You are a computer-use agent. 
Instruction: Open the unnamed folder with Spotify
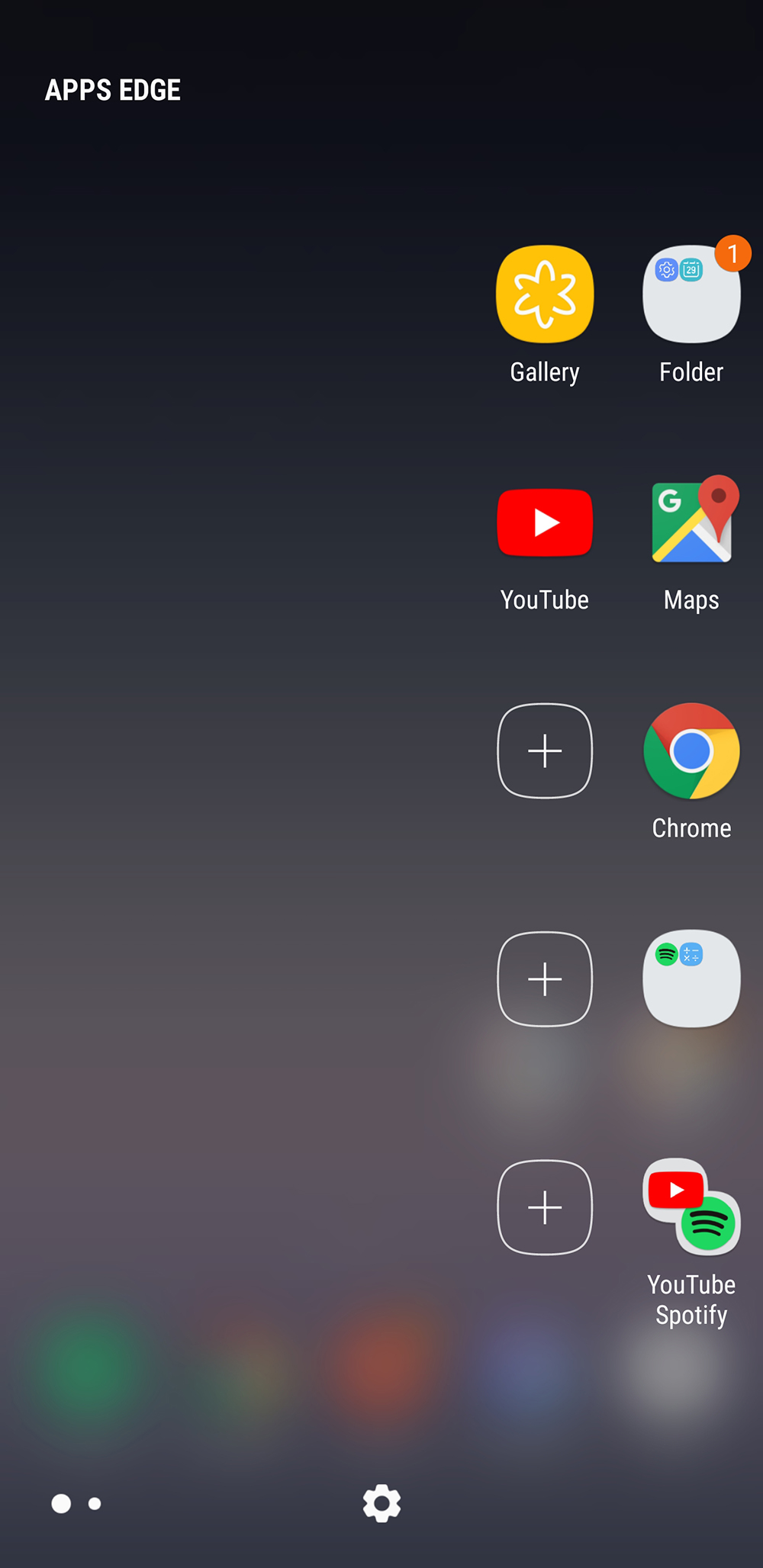click(691, 978)
